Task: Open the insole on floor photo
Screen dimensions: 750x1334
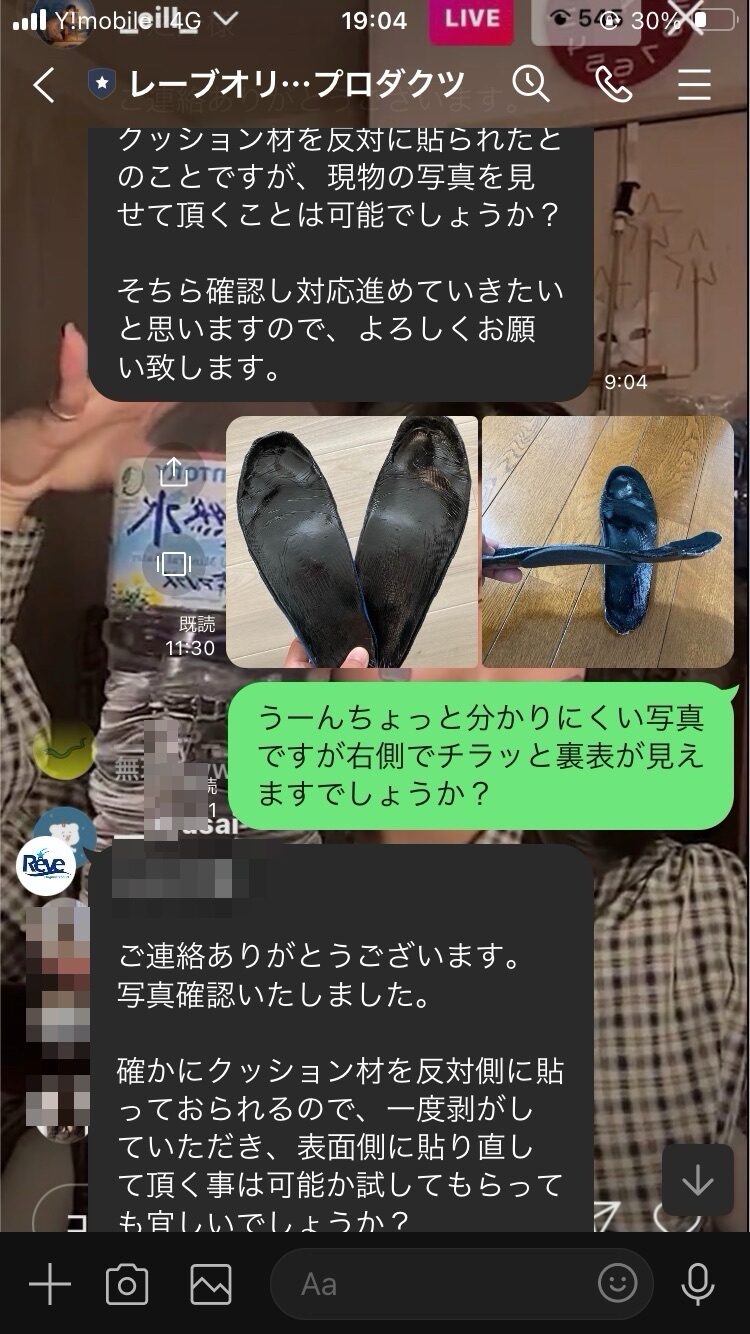Action: (x=608, y=542)
